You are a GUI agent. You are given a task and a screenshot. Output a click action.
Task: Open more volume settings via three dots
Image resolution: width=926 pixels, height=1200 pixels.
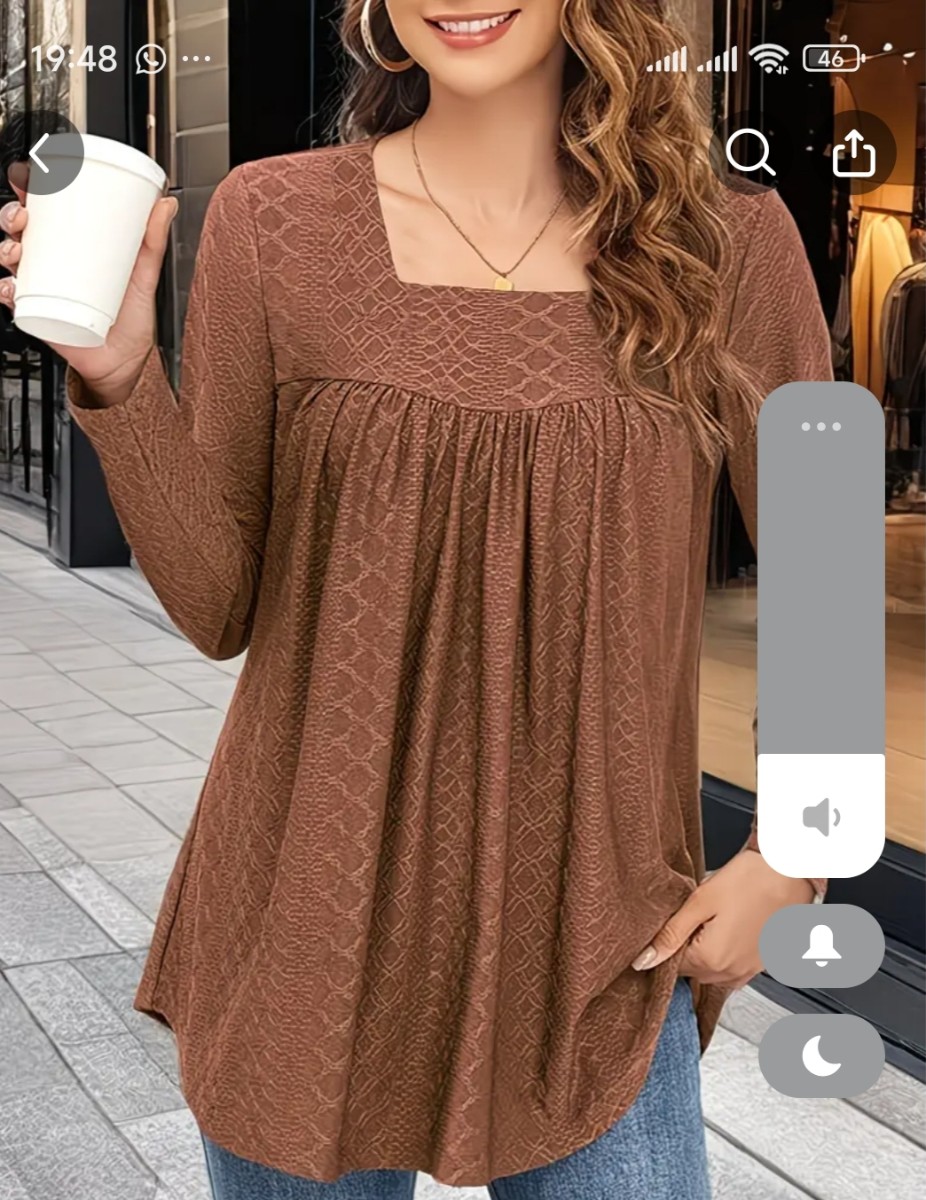click(821, 427)
